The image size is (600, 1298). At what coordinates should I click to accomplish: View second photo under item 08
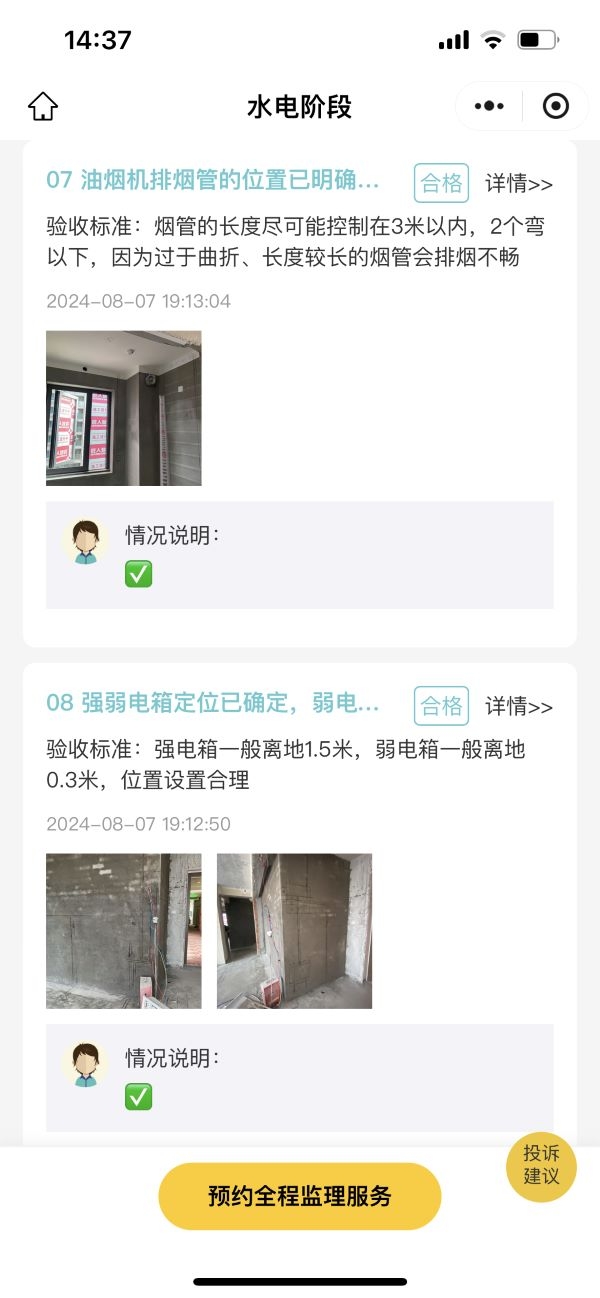pos(294,931)
